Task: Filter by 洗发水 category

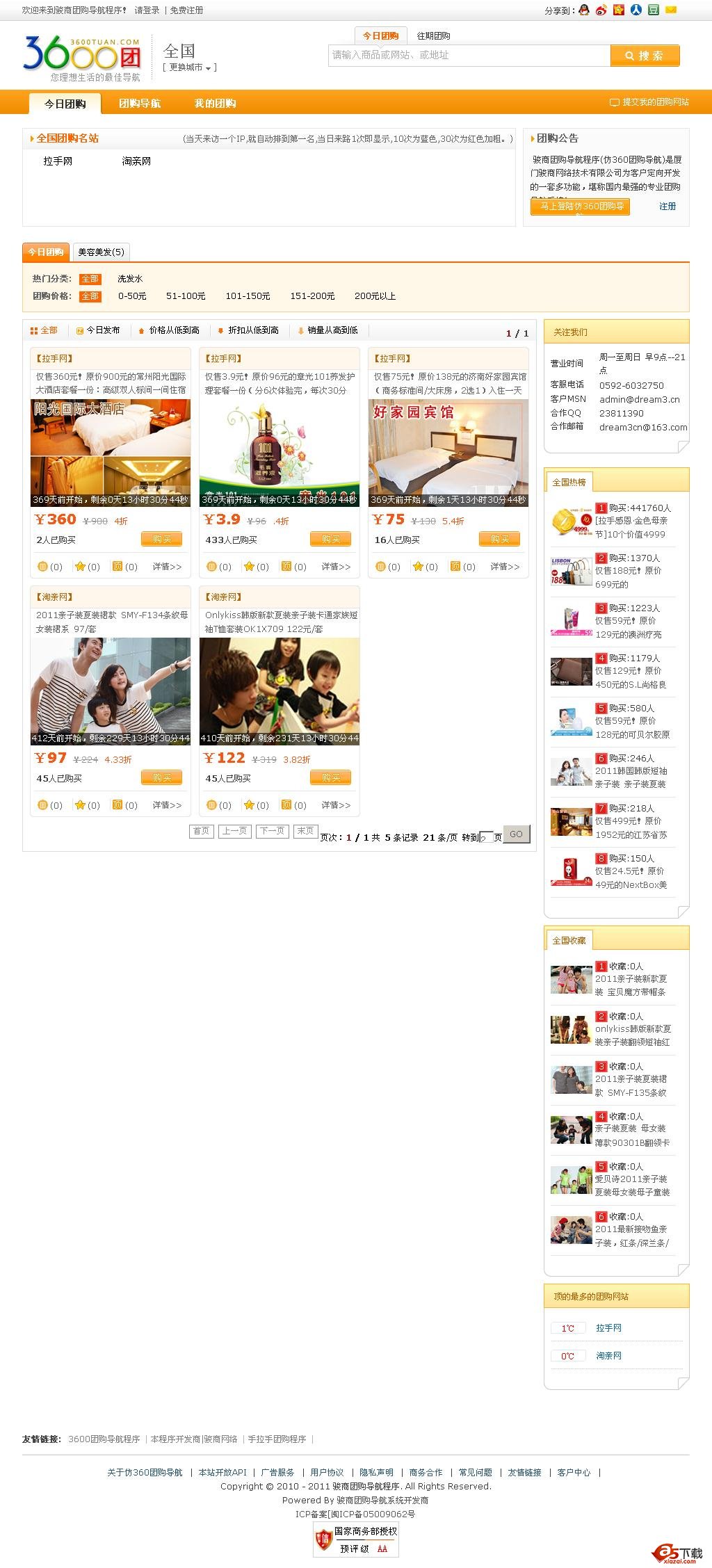Action: (130, 279)
